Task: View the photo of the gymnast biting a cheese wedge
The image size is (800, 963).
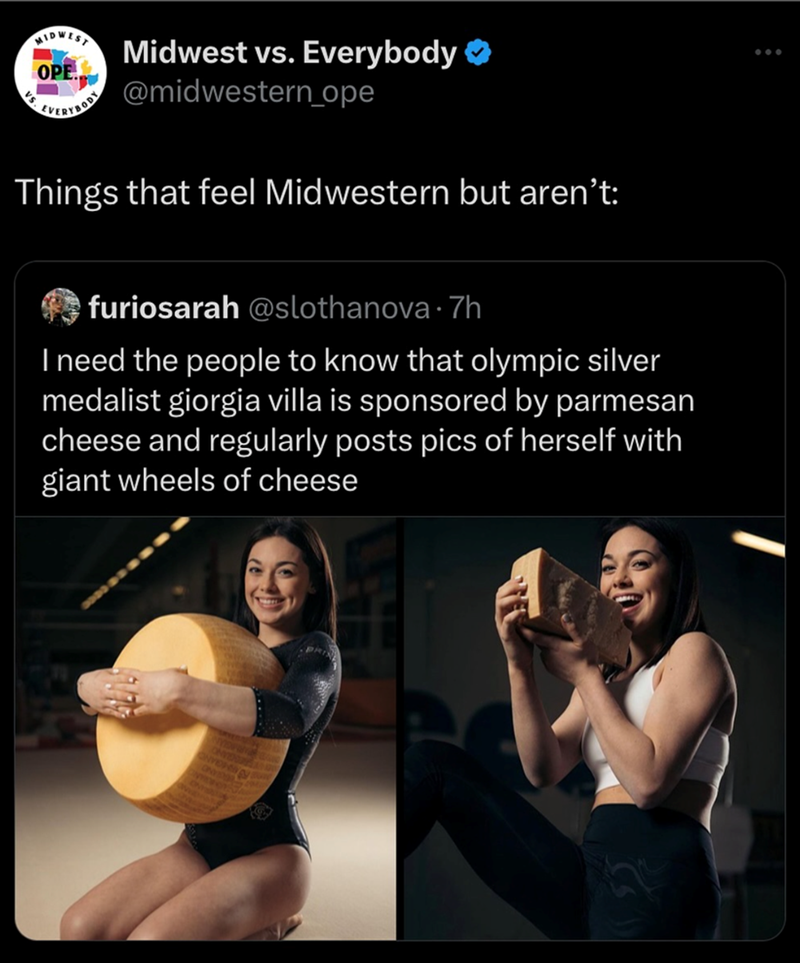Action: [594, 728]
